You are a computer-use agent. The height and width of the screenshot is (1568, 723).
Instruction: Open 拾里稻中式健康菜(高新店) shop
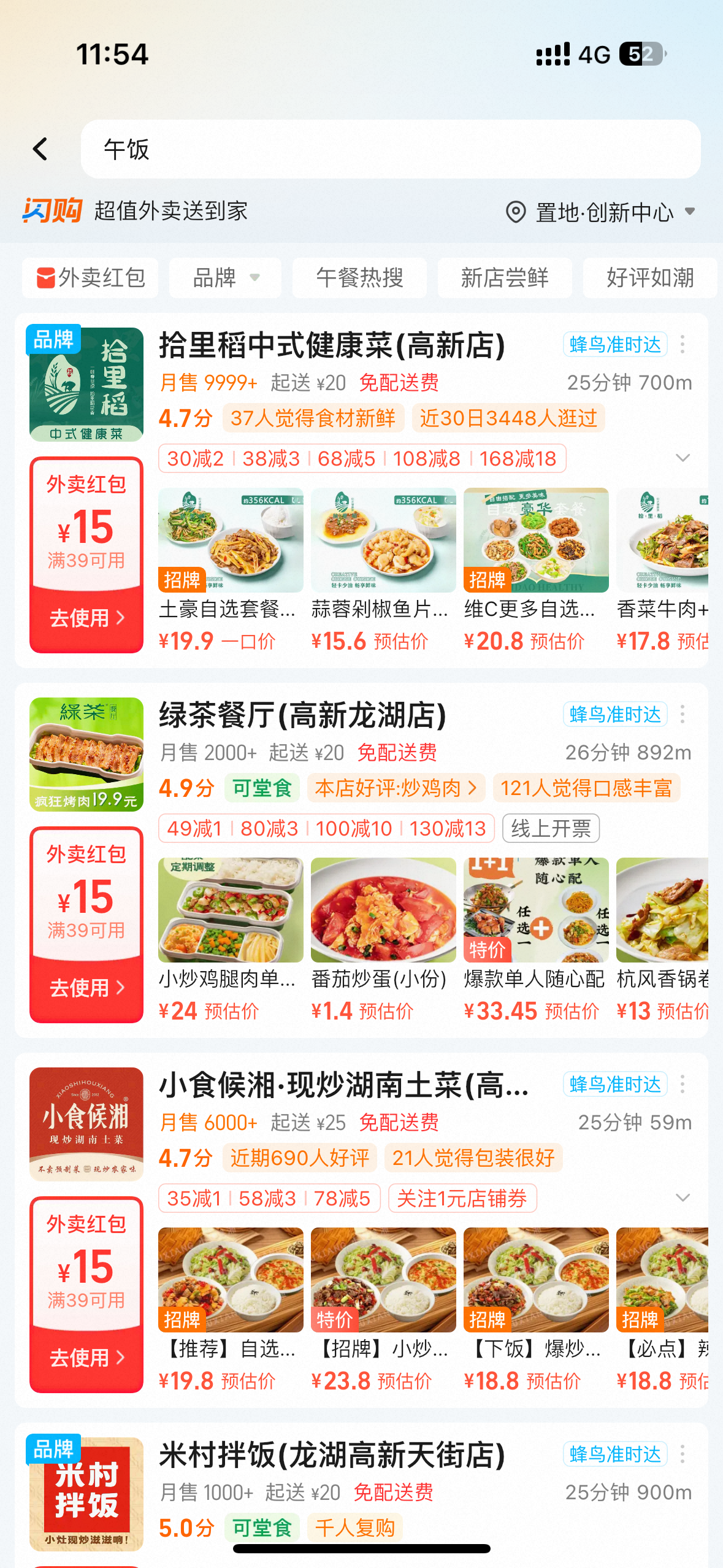[332, 345]
